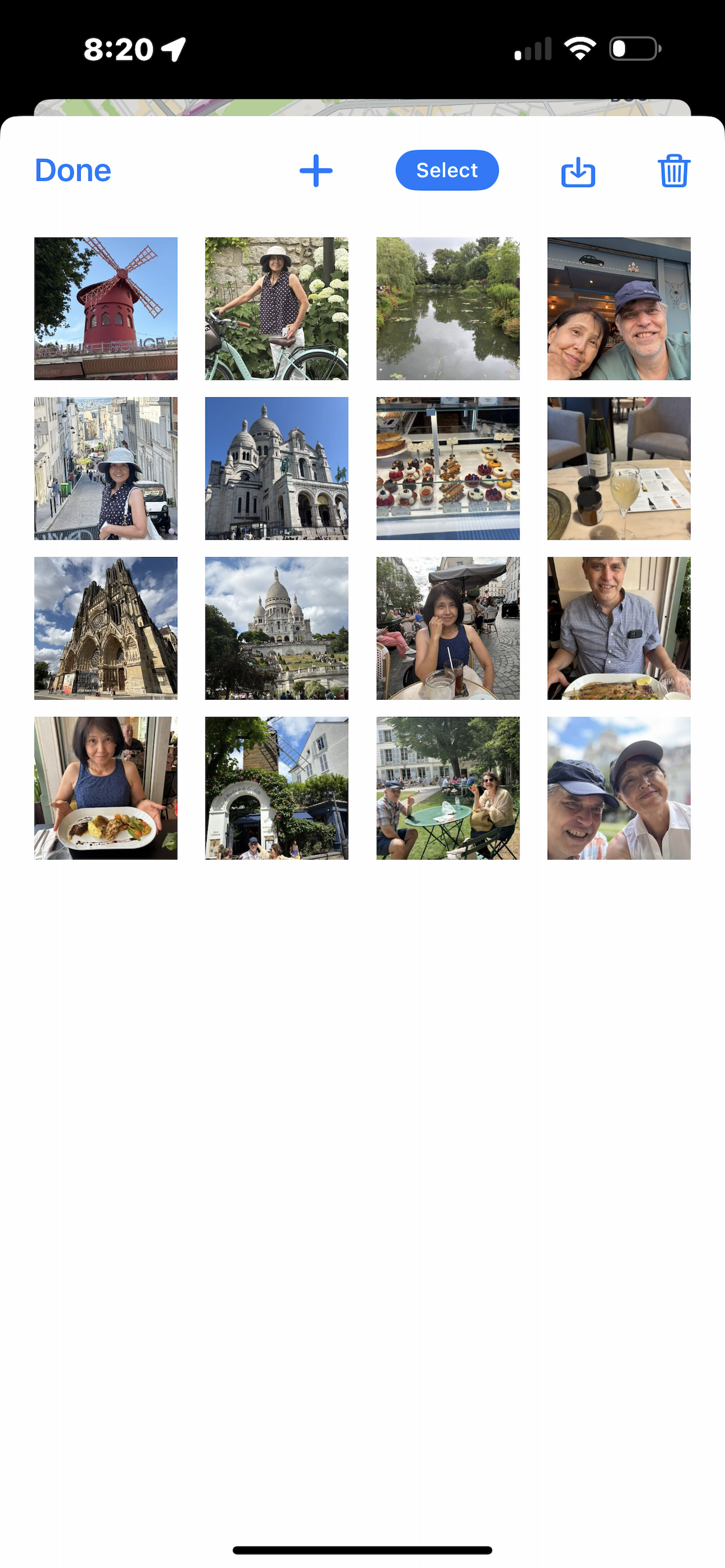Tap Done to close the album view
Image resolution: width=725 pixels, height=1568 pixels.
(x=72, y=170)
